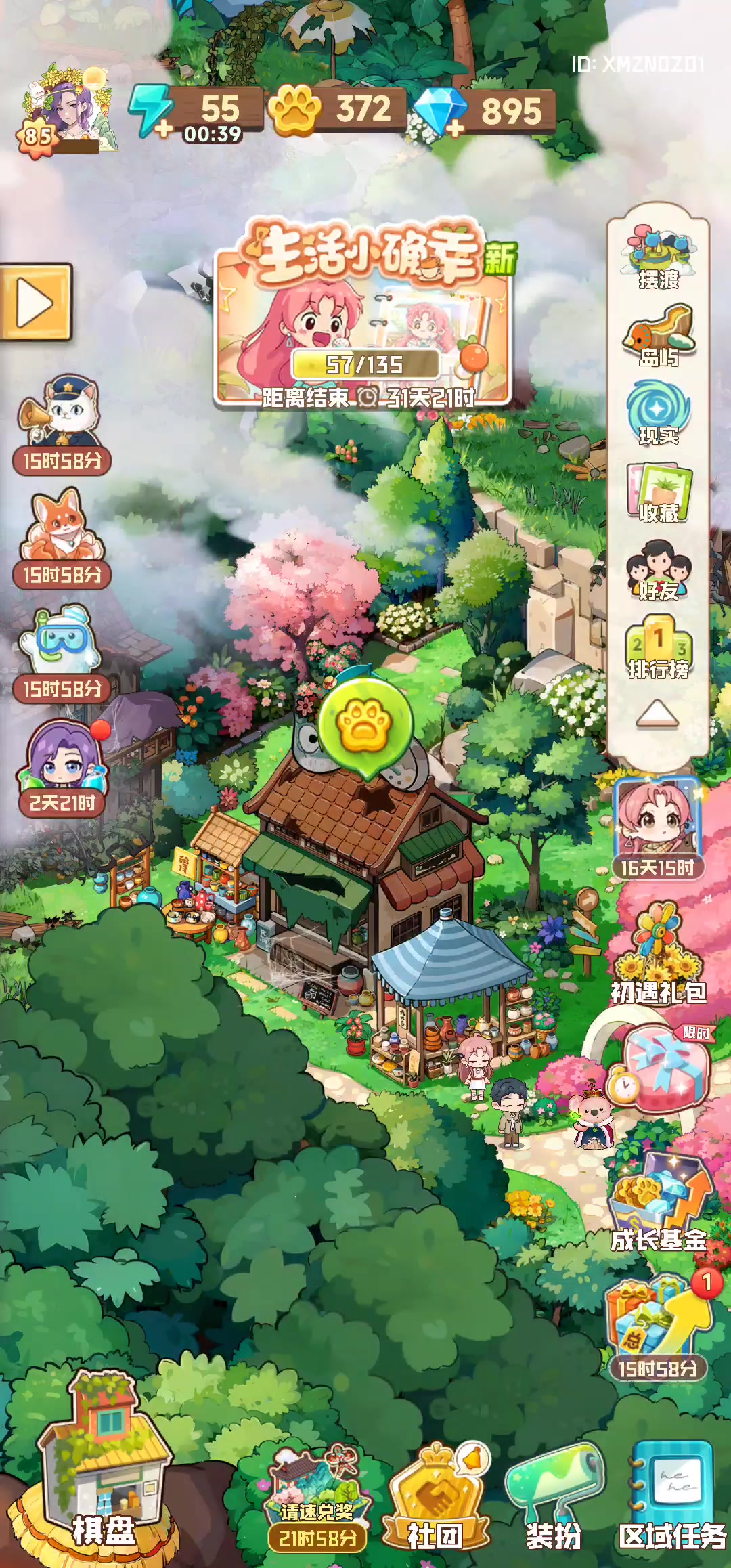View 好友 friends list
The width and height of the screenshot is (731, 1568).
point(658,571)
